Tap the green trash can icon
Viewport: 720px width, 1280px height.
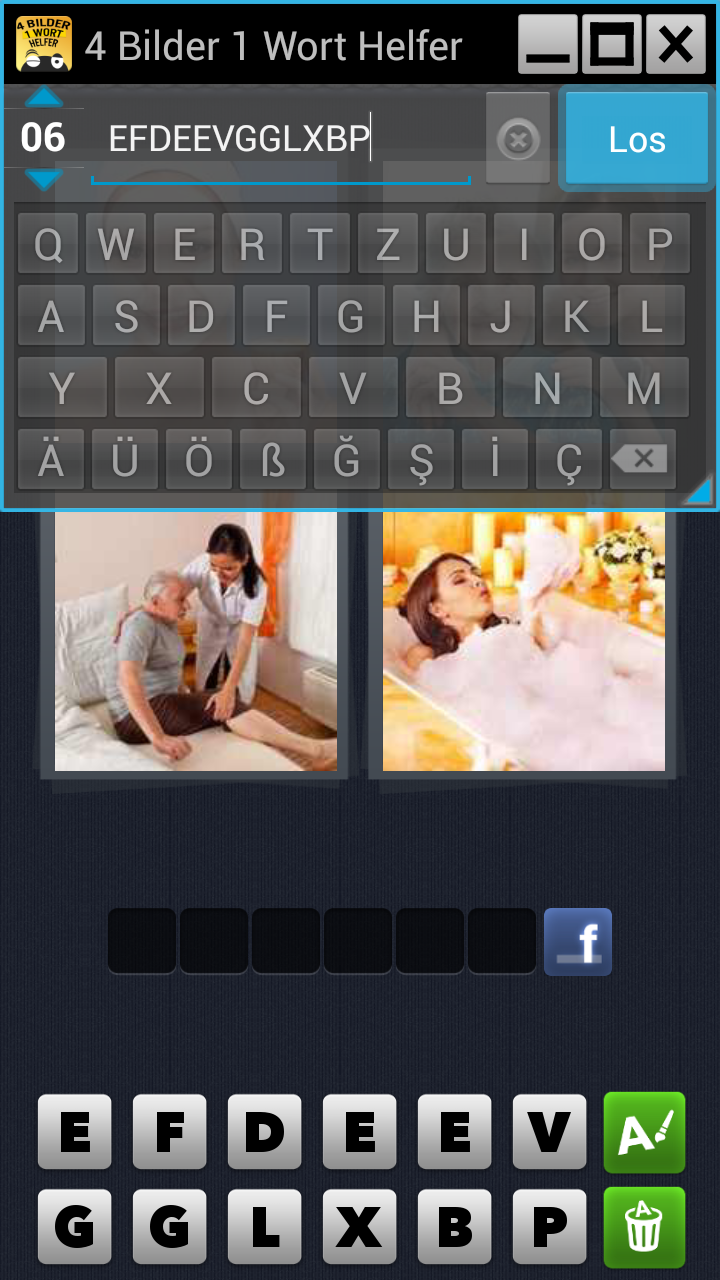(644, 1225)
